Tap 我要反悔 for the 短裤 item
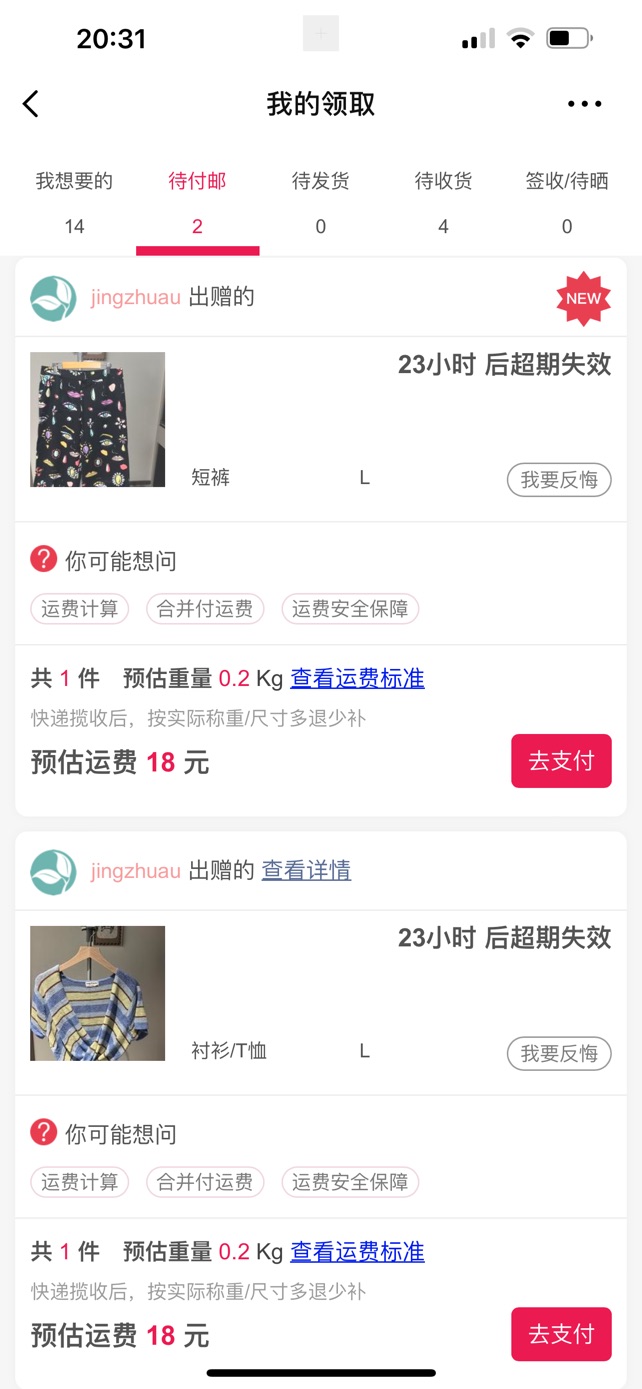Viewport: 642px width, 1389px height. click(559, 480)
